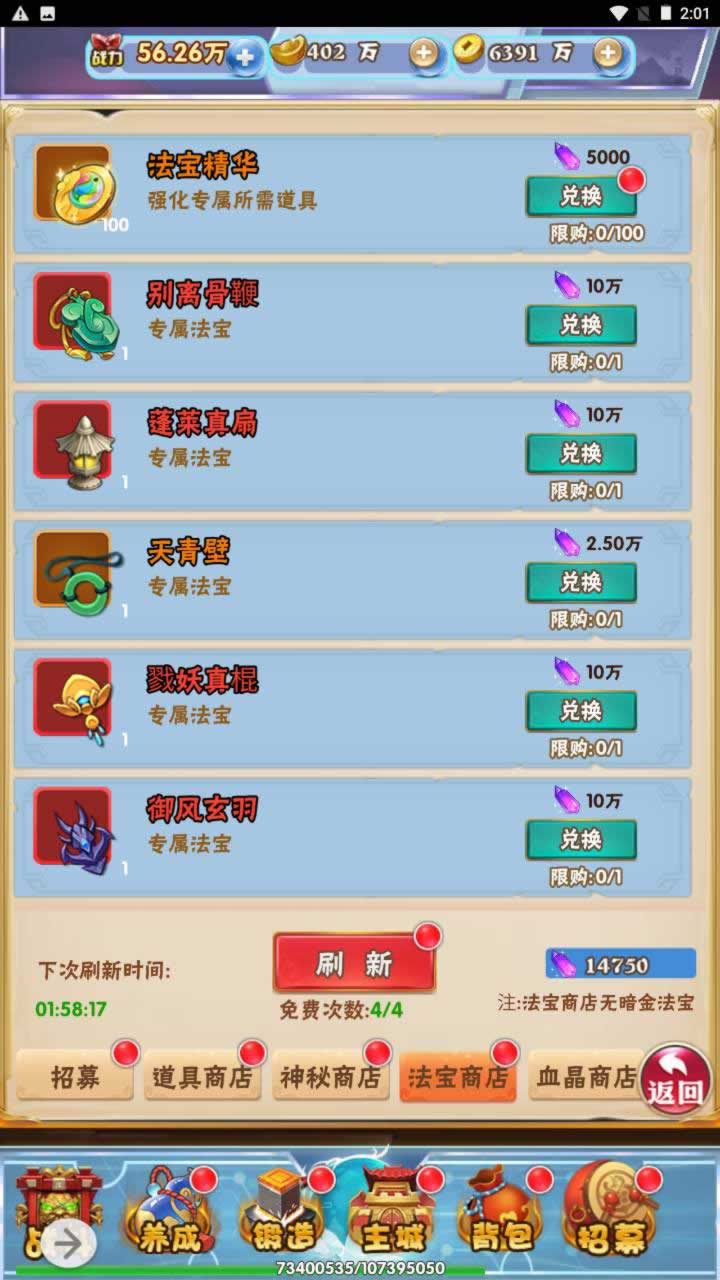Add gold ingots with the plus button
Screen dimensions: 720x1280
coord(424,54)
